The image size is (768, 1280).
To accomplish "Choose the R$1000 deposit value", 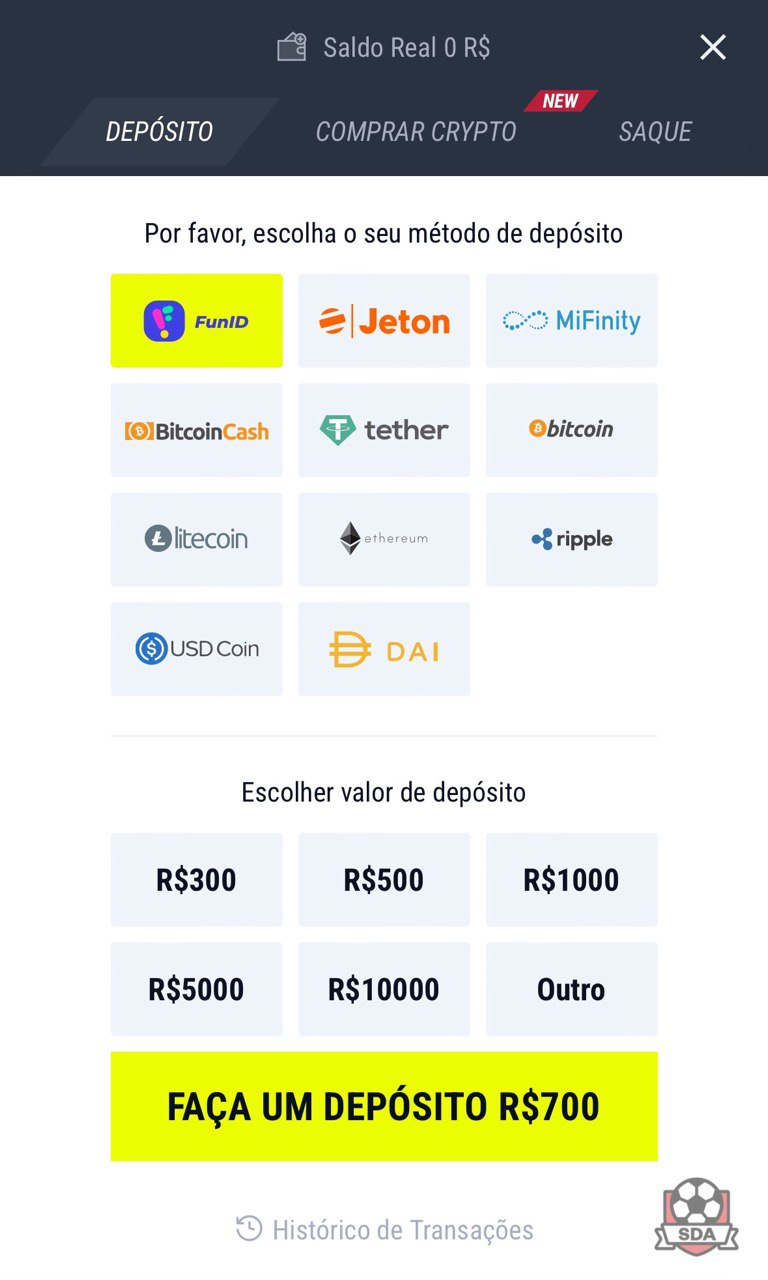I will 572,880.
